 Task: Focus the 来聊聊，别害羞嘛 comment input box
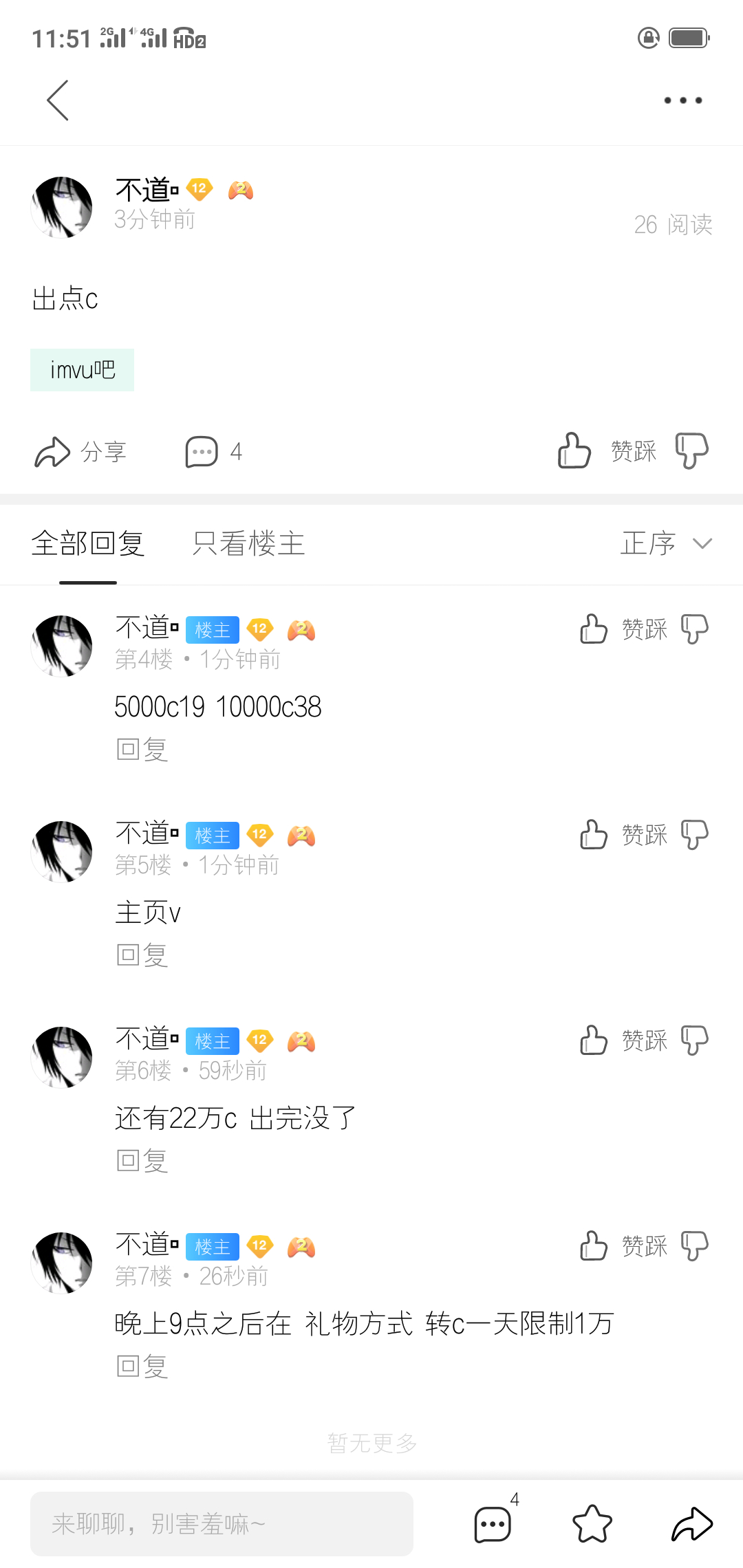click(222, 1524)
